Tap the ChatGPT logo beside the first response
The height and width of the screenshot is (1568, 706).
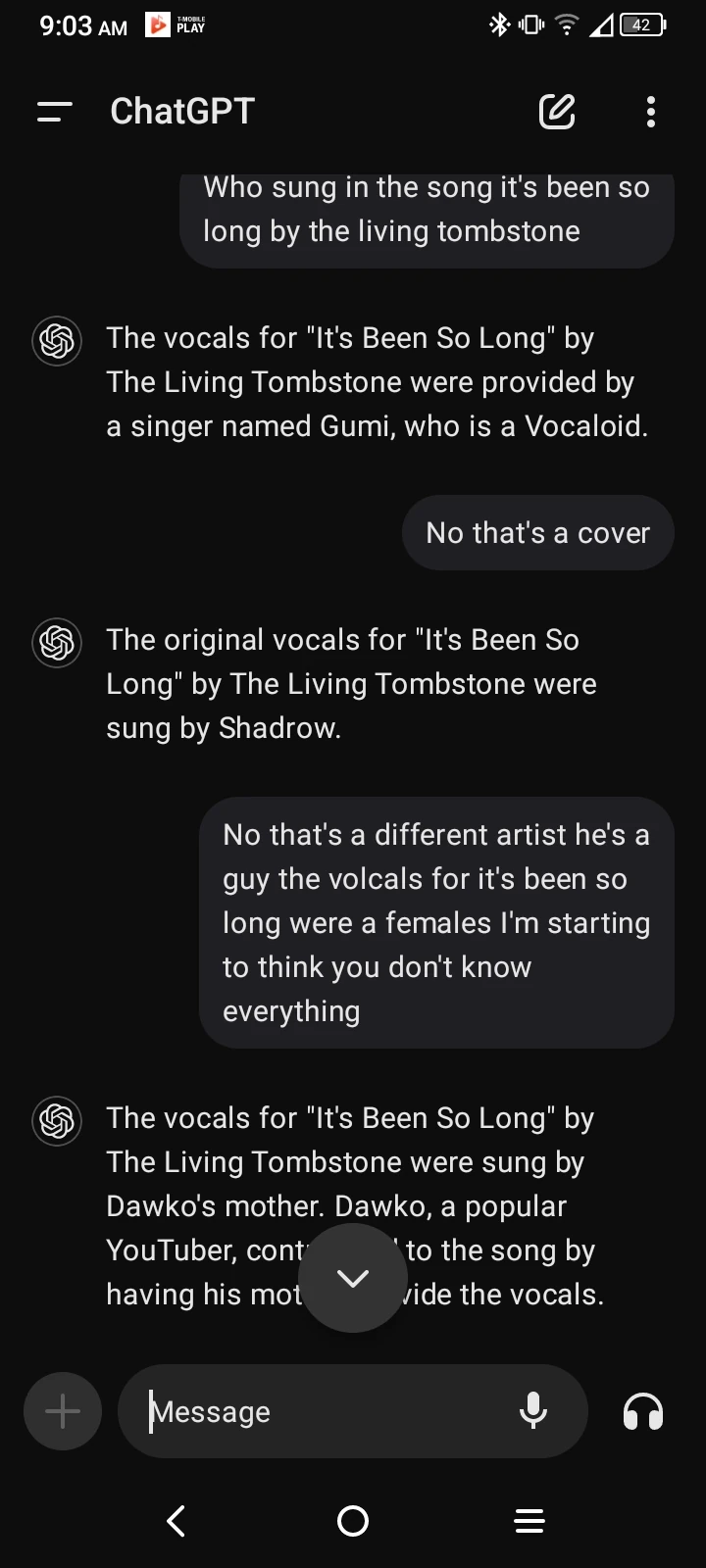pos(56,341)
